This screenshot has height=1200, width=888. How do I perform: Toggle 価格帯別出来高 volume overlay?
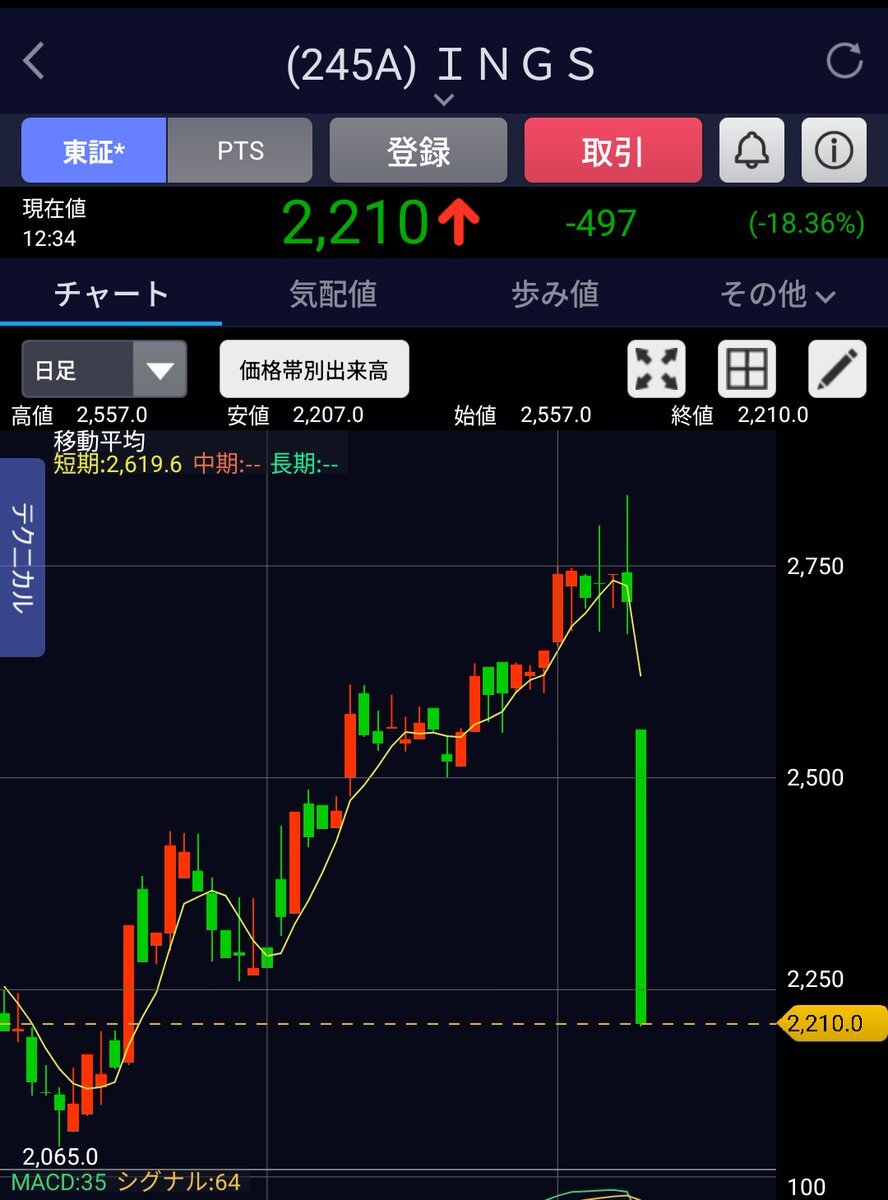click(x=314, y=368)
